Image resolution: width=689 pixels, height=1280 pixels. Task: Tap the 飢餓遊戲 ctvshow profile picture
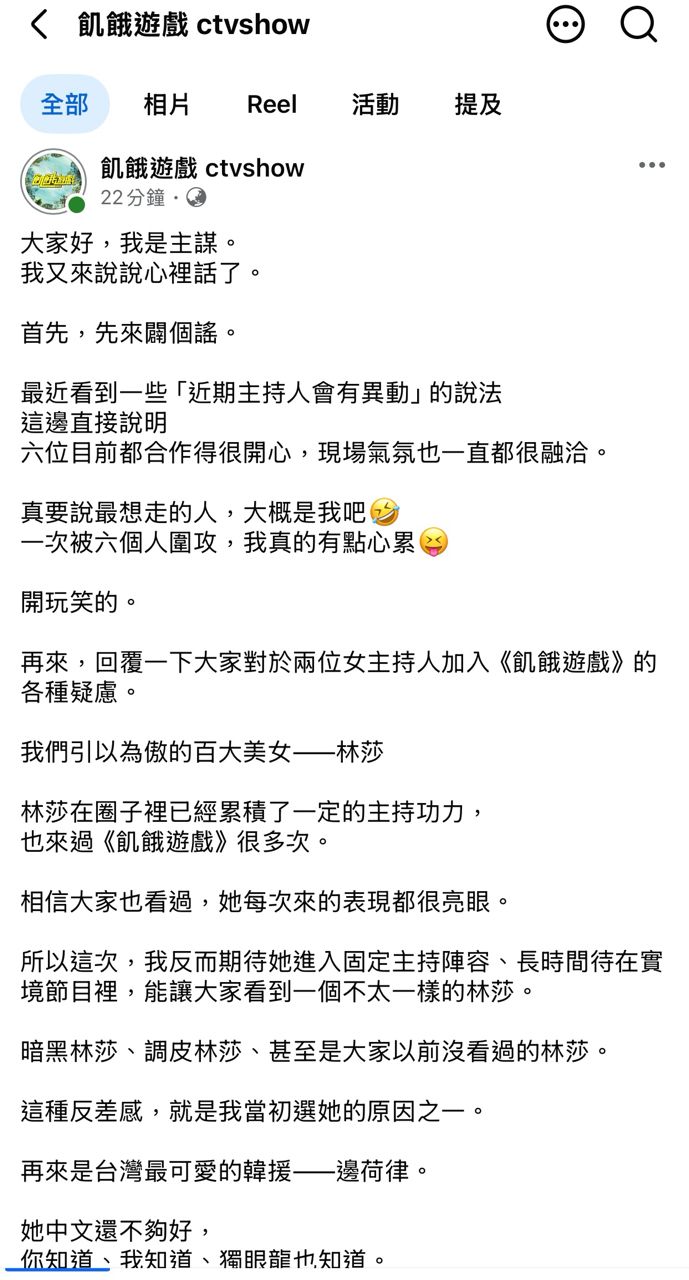coord(53,181)
